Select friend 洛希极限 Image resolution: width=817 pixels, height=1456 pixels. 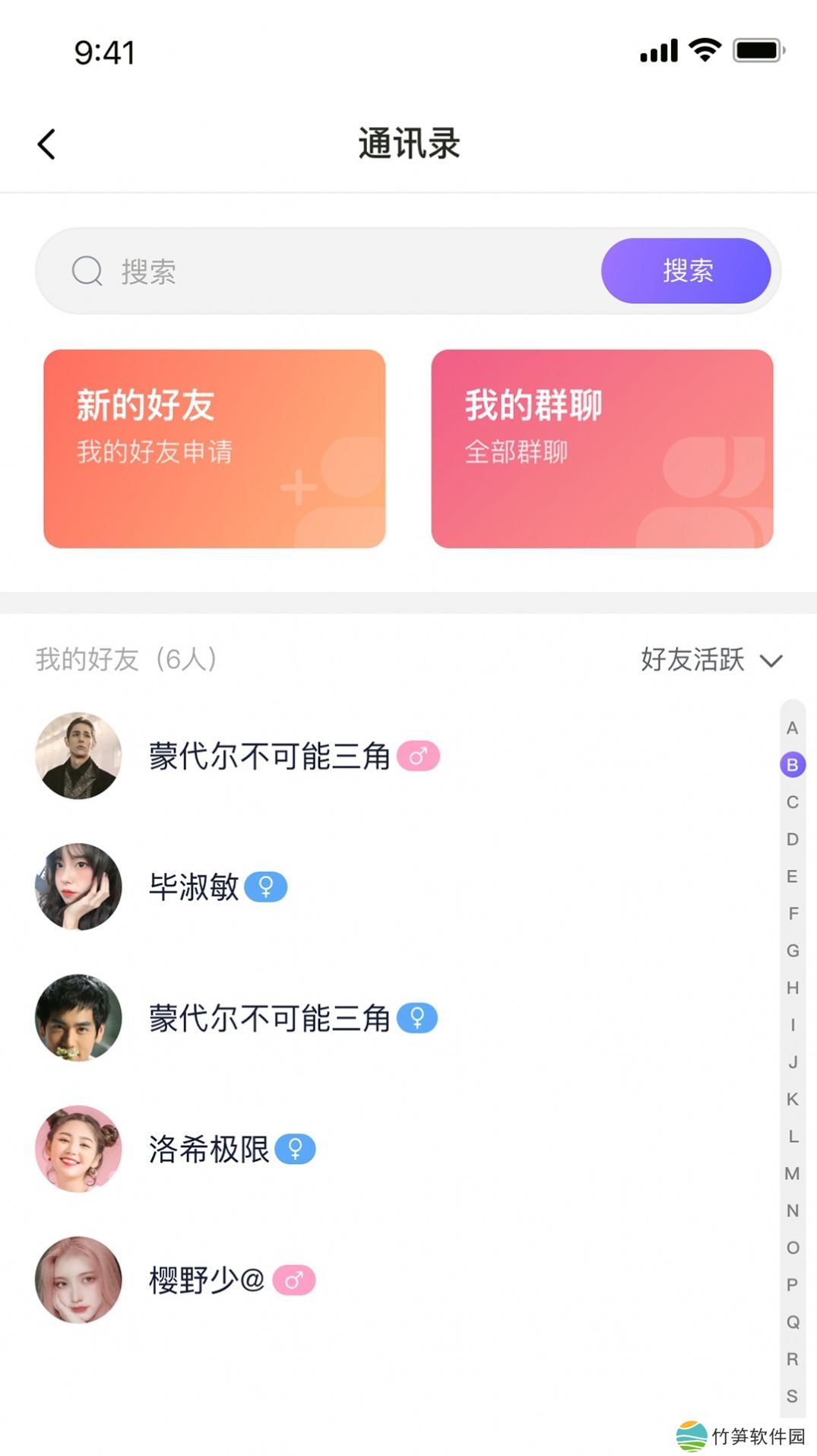pos(209,1149)
